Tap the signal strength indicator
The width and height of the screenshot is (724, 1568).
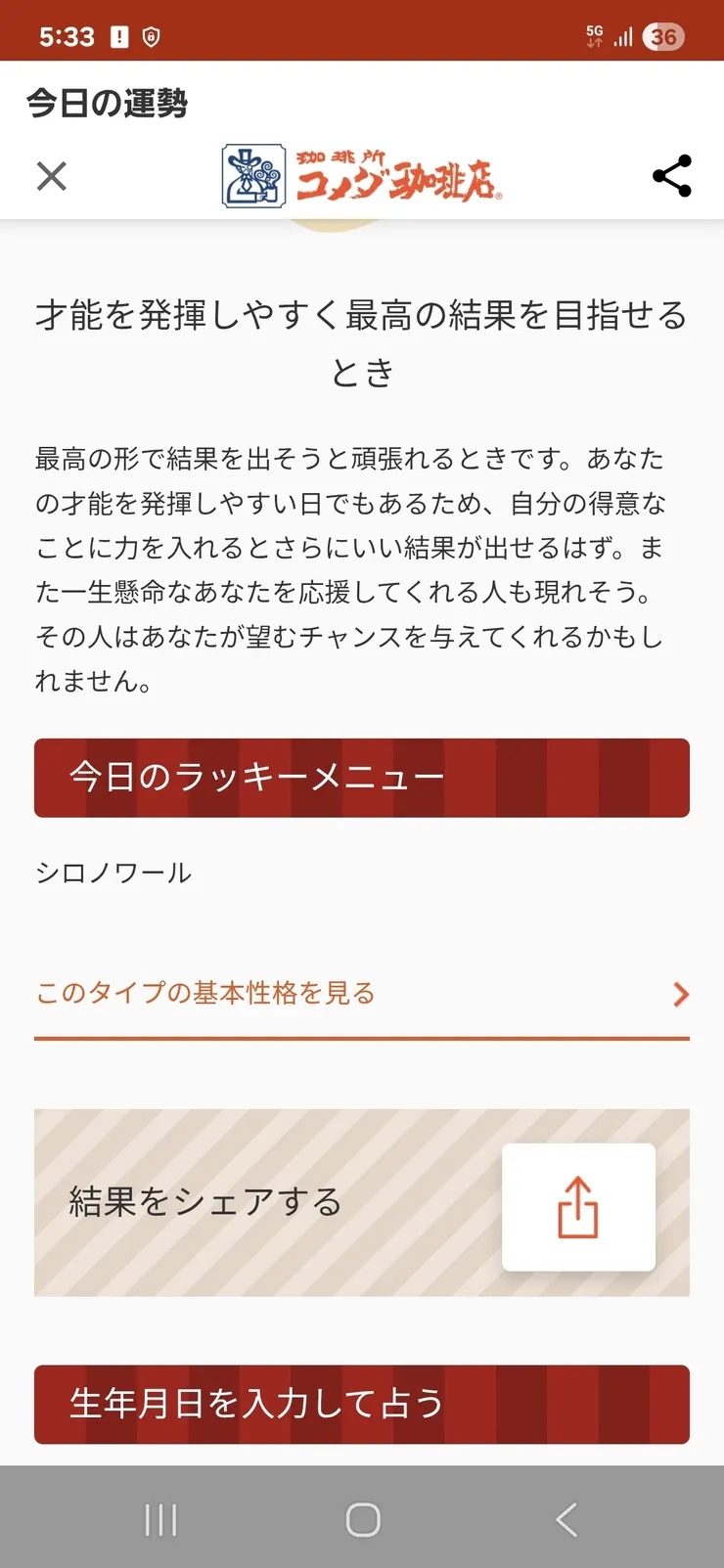point(623,31)
